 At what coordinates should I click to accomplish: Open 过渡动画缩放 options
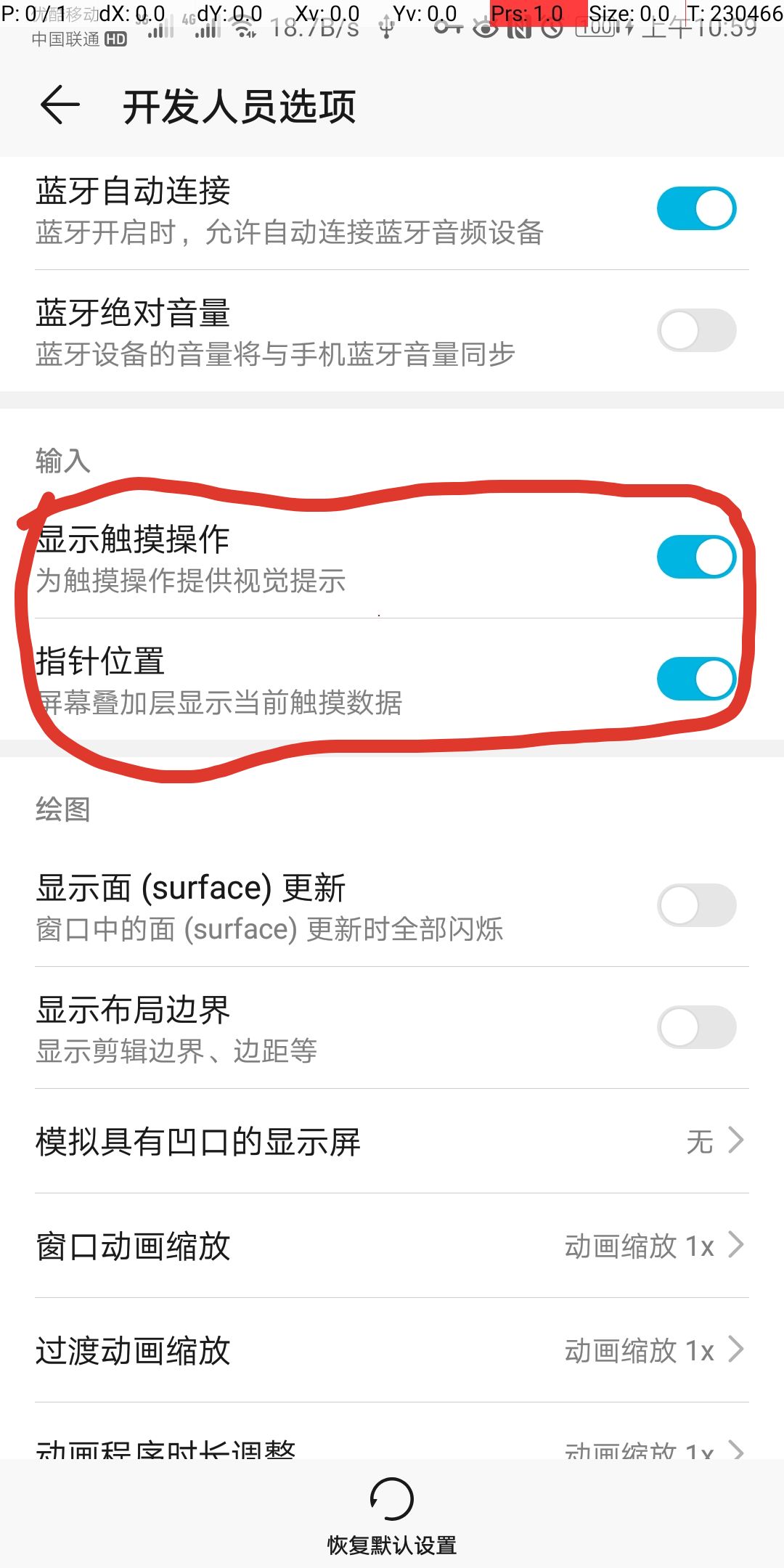coord(392,1350)
